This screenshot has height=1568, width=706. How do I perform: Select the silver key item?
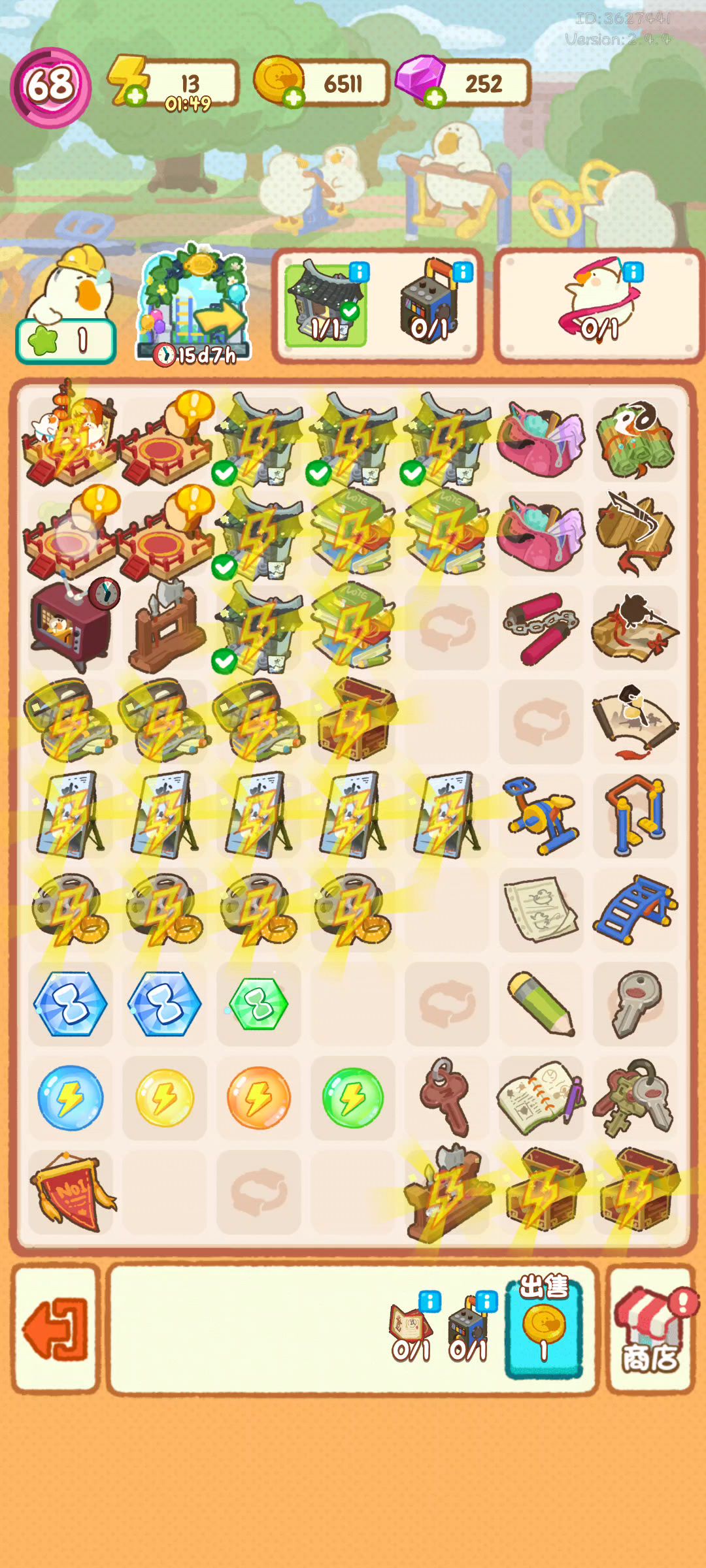coord(635,1003)
